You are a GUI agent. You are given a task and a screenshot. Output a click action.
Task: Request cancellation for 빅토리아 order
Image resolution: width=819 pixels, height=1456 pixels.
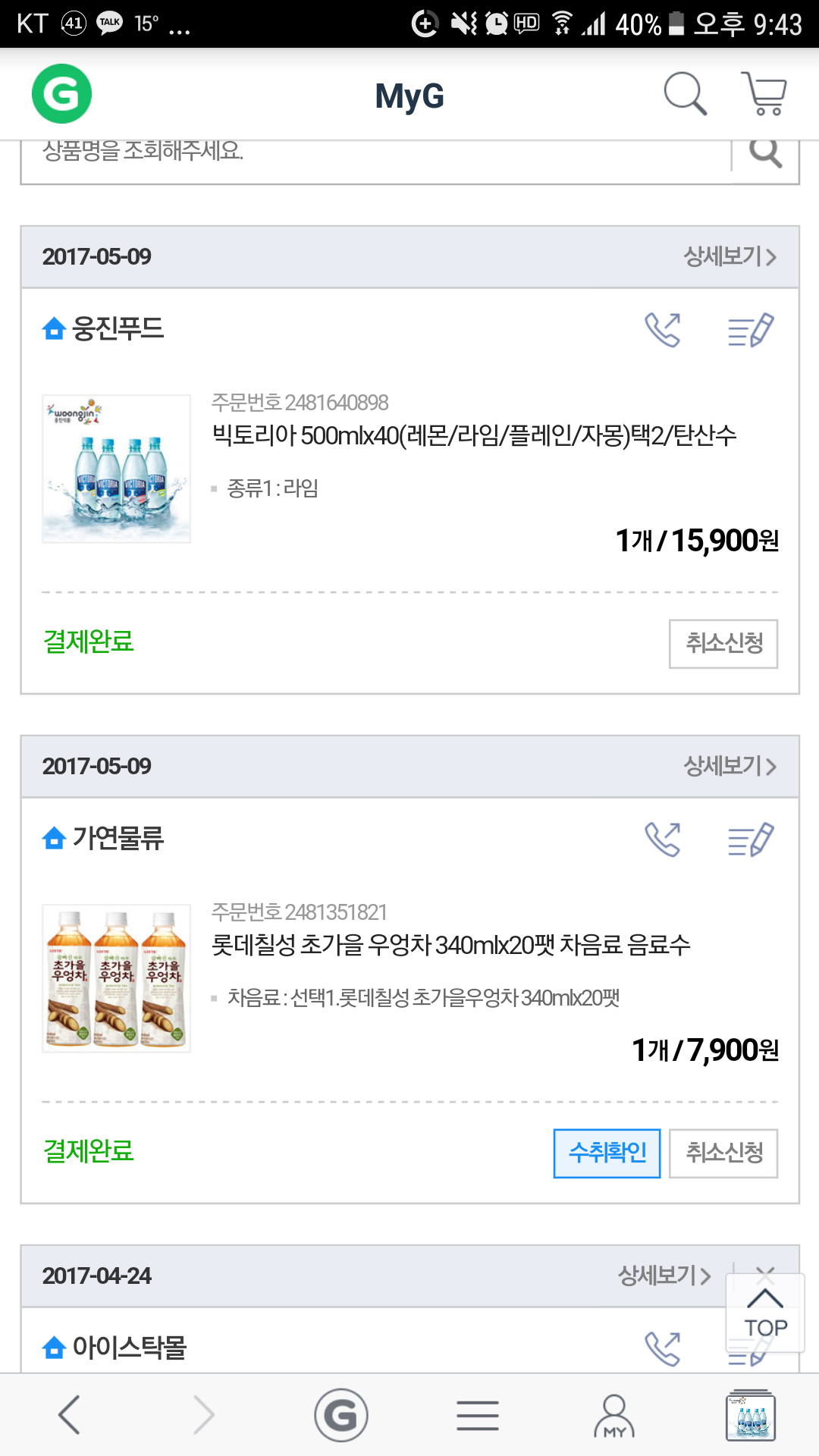[x=723, y=644]
